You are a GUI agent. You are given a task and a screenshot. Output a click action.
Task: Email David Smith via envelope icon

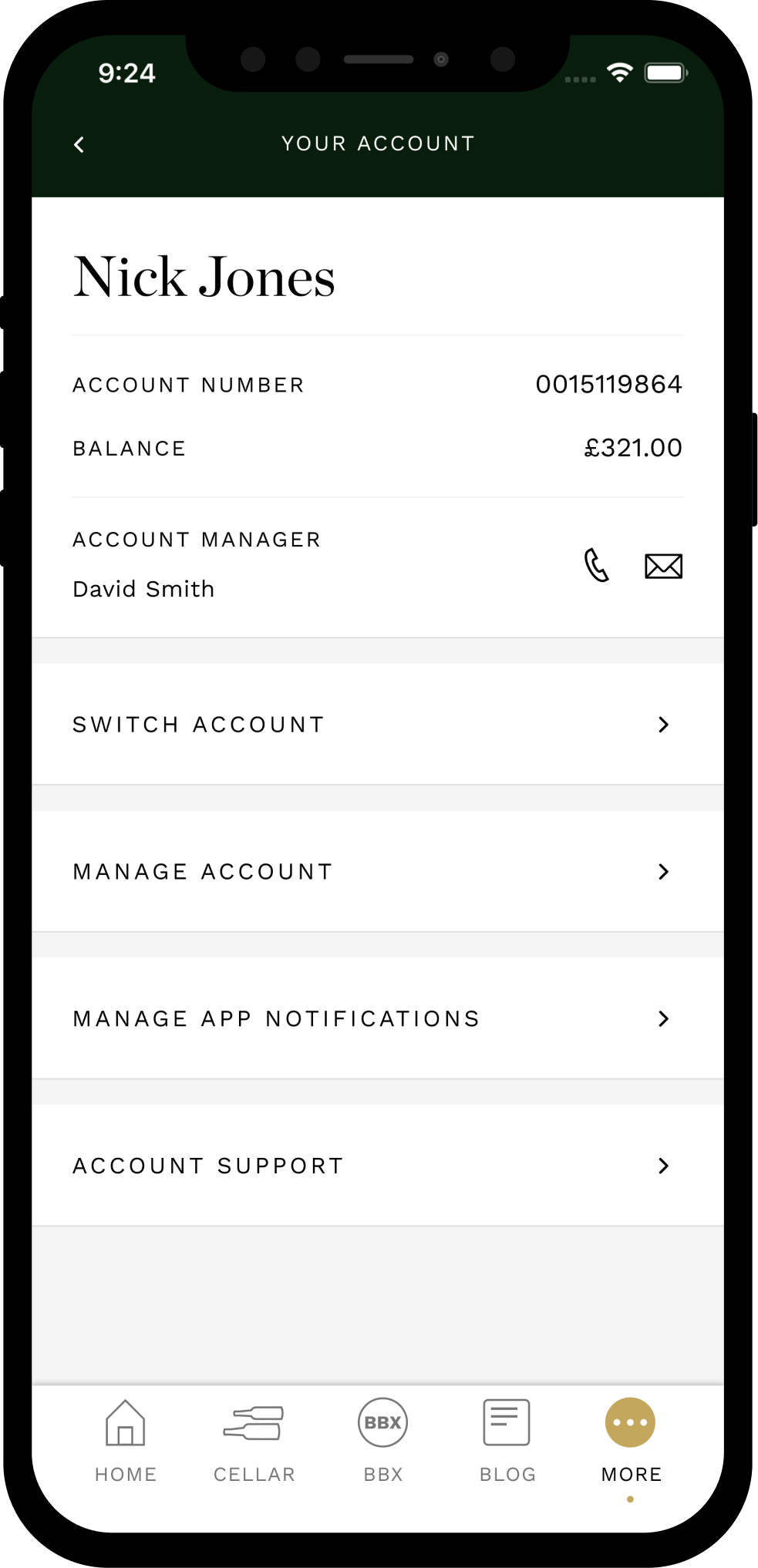(x=662, y=565)
